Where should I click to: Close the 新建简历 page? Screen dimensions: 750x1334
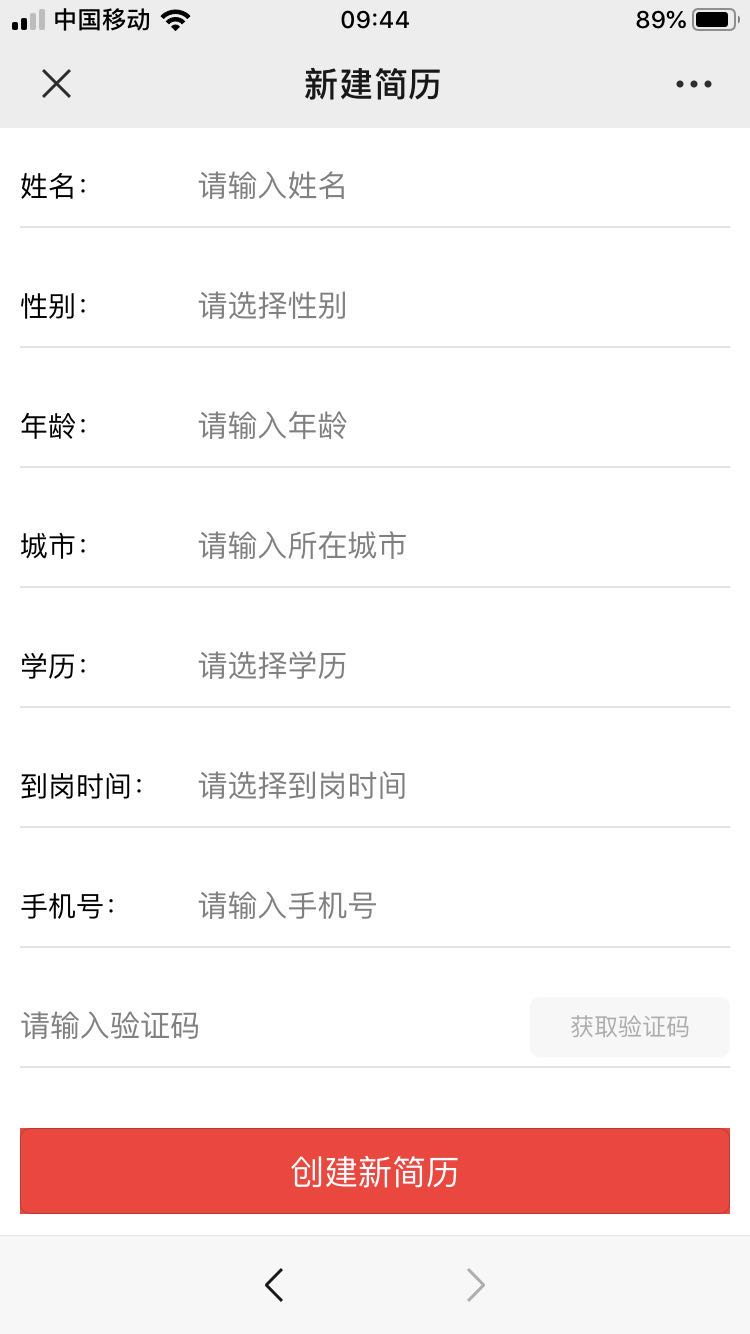[x=56, y=84]
